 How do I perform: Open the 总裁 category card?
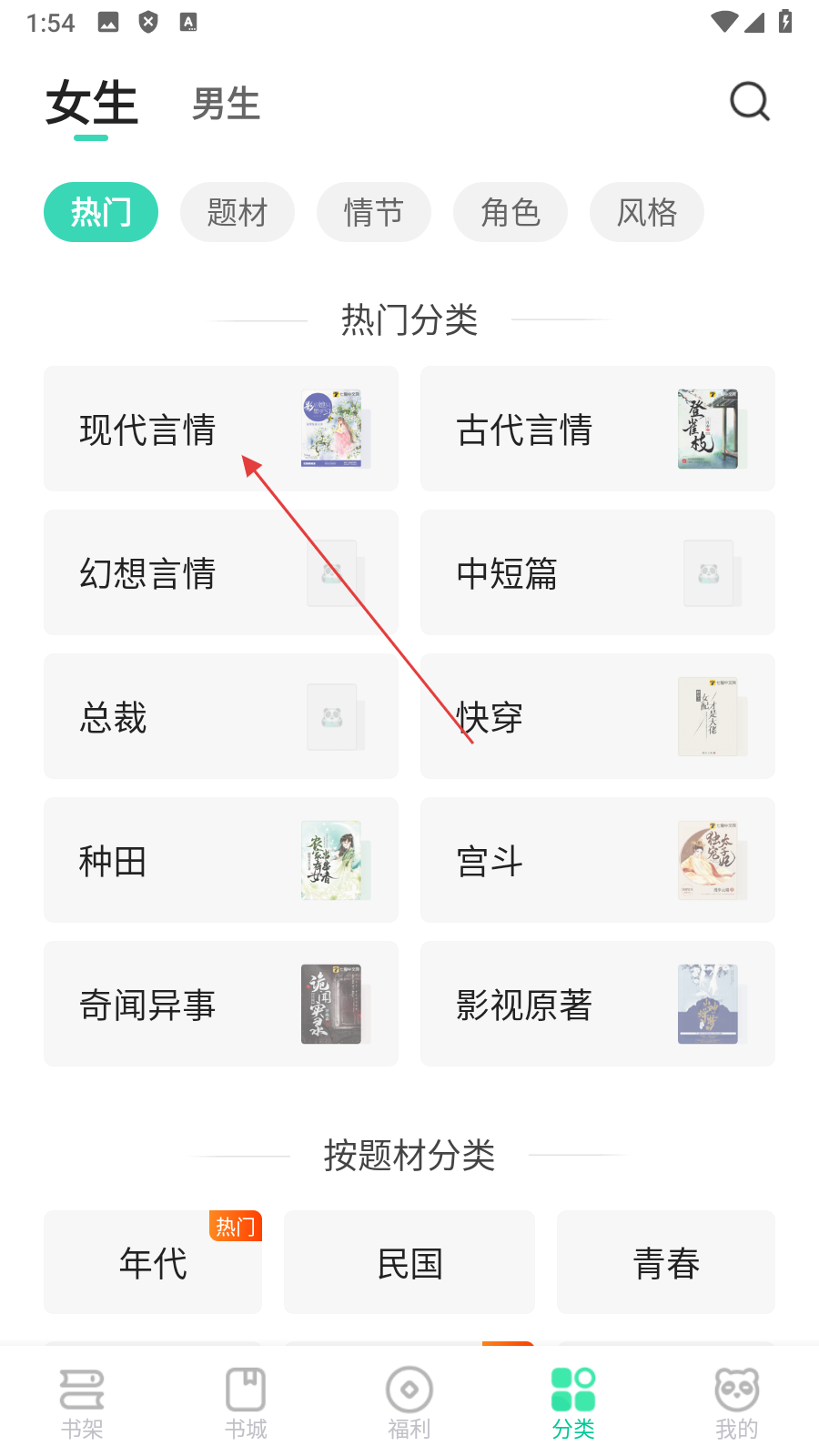click(x=221, y=716)
